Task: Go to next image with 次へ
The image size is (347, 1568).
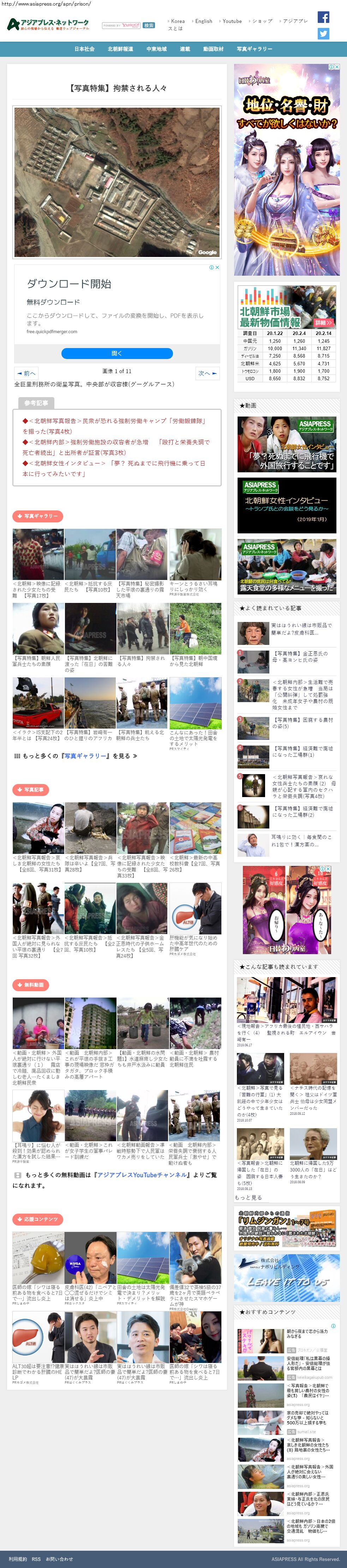Action: tap(207, 373)
